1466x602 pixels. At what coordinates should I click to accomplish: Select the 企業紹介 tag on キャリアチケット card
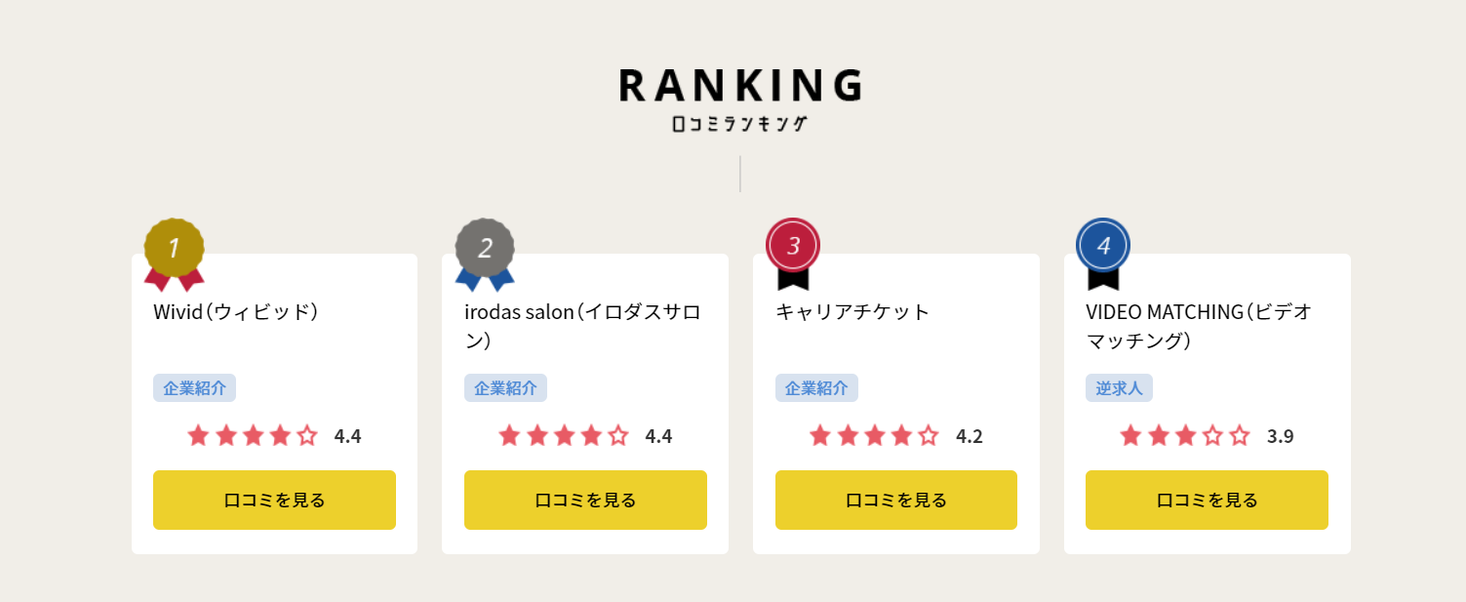click(816, 388)
